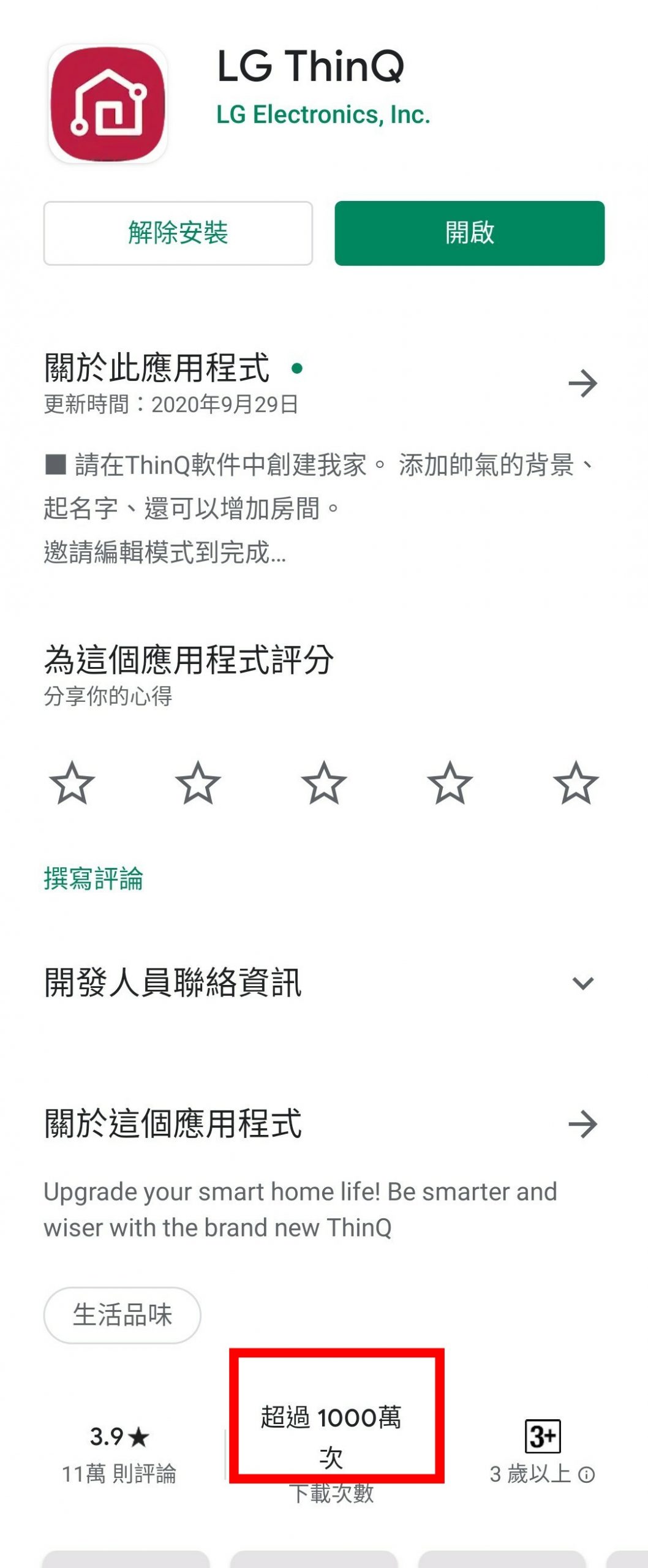Viewport: 648px width, 1568px height.
Task: Open 關於這個應用程式 description arrow
Action: tap(582, 1124)
